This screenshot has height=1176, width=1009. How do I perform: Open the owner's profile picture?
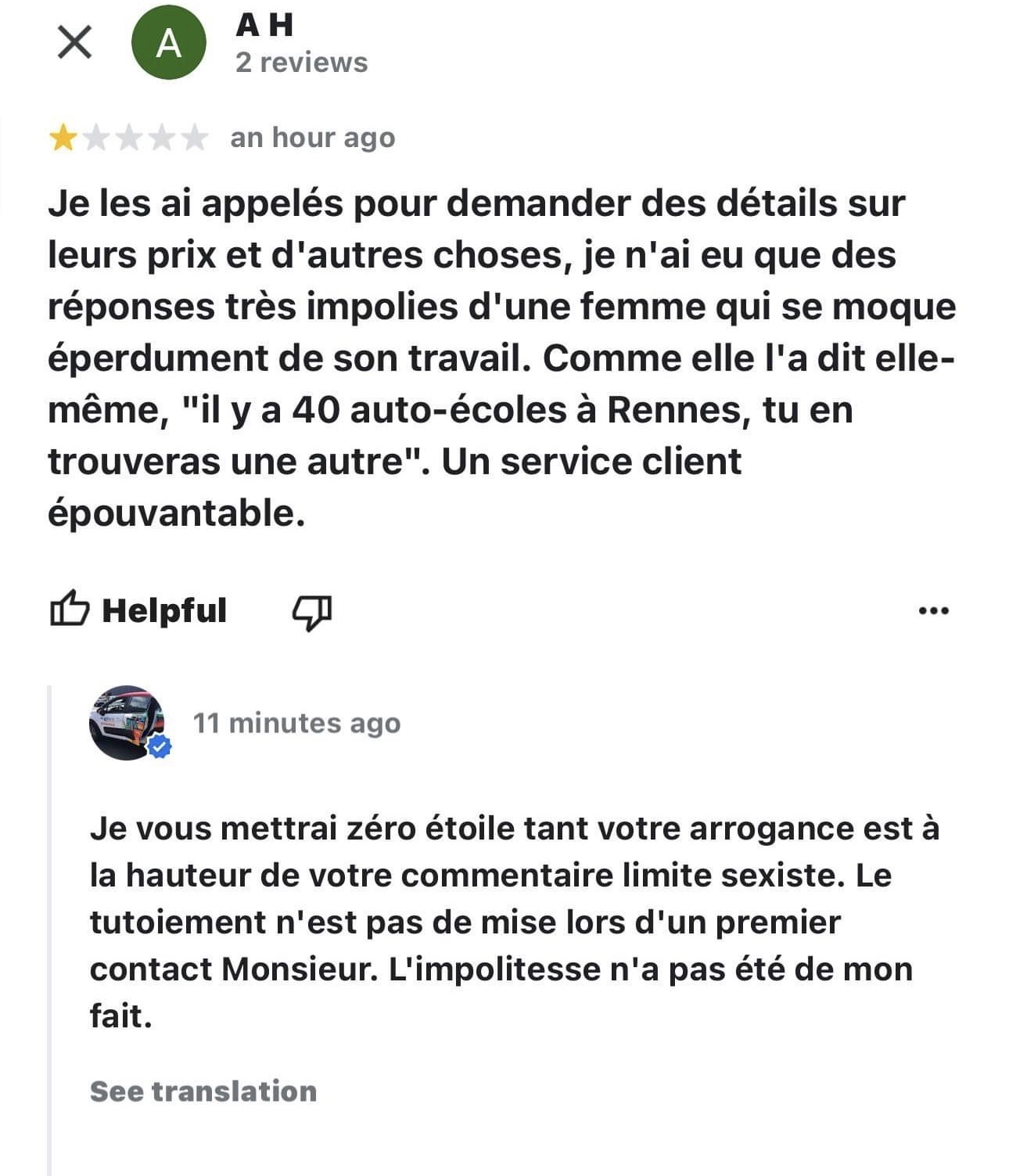tap(127, 723)
